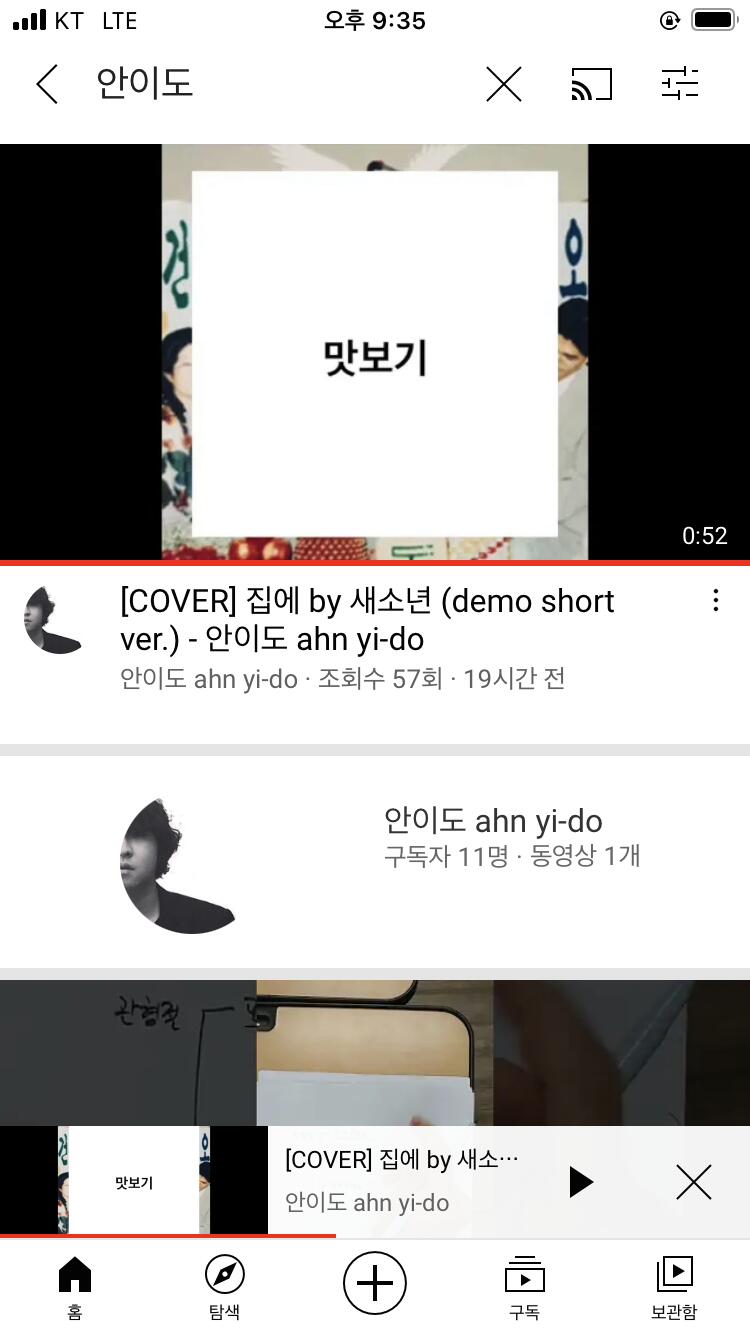Tap the create plus button

[375, 1282]
